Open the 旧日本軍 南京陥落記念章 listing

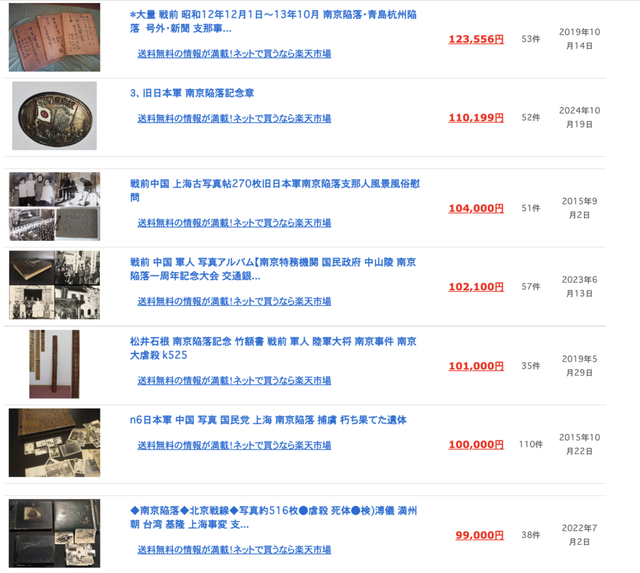point(192,93)
